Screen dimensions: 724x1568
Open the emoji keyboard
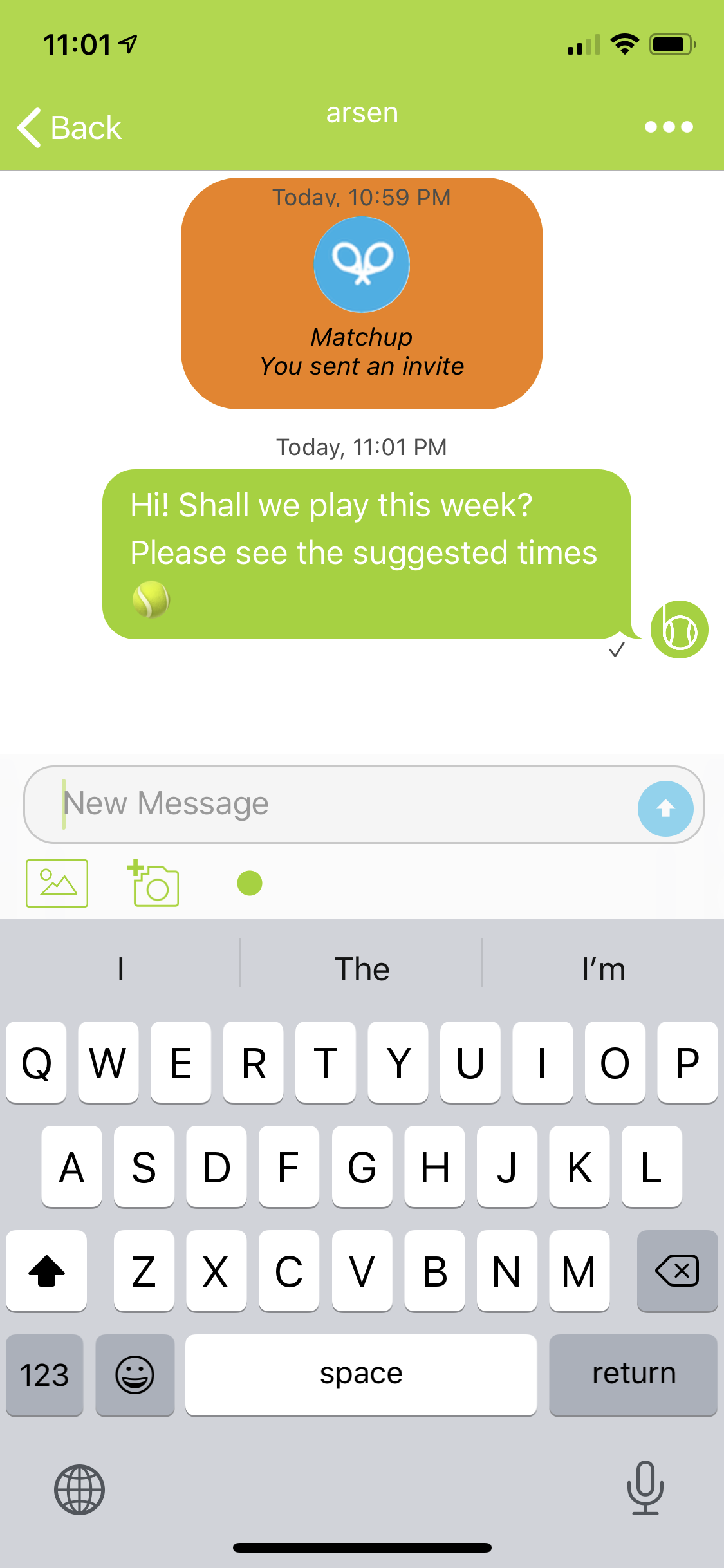pos(135,1375)
